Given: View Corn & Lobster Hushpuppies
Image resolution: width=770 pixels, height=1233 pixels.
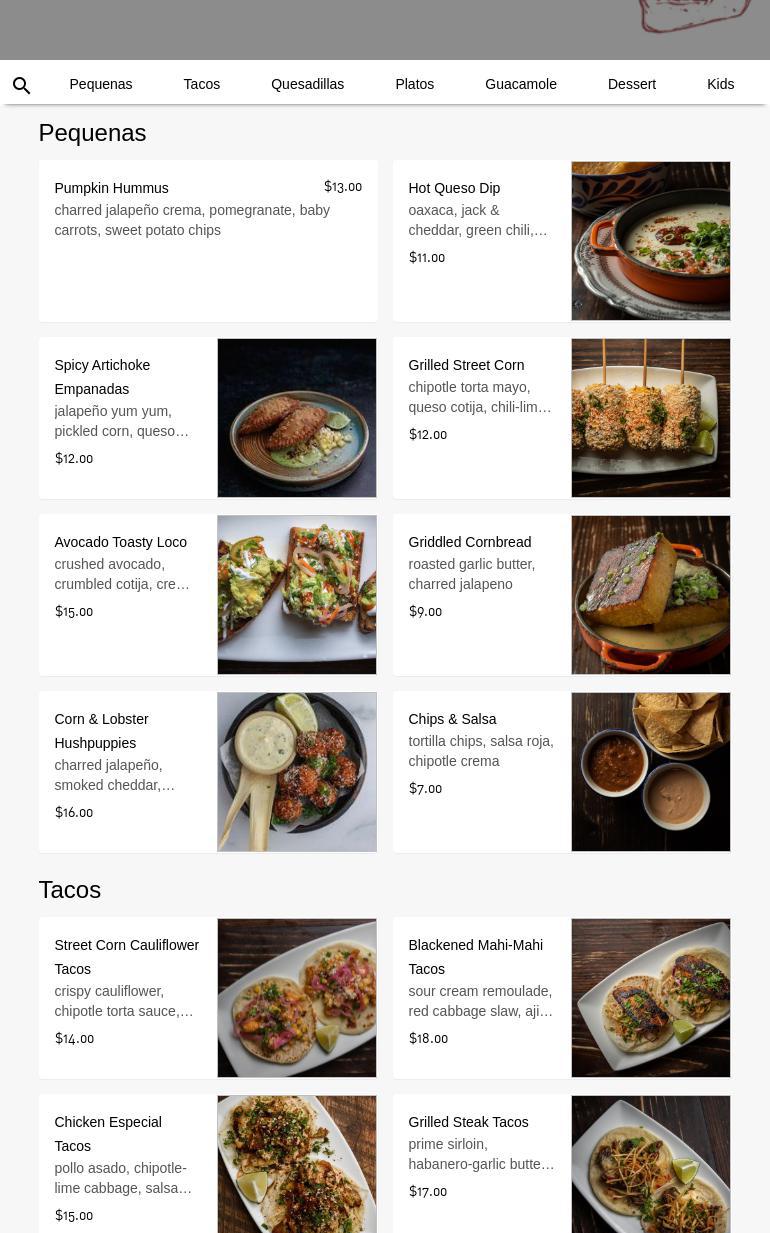Looking at the screenshot, I should [x=208, y=771].
